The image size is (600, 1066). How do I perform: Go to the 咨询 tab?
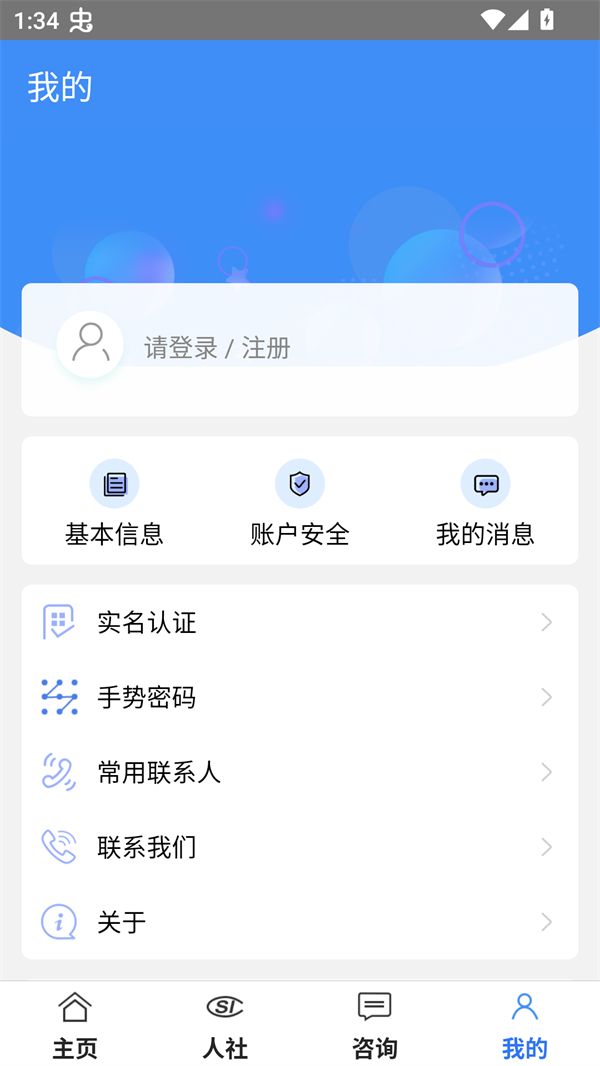click(x=375, y=1025)
